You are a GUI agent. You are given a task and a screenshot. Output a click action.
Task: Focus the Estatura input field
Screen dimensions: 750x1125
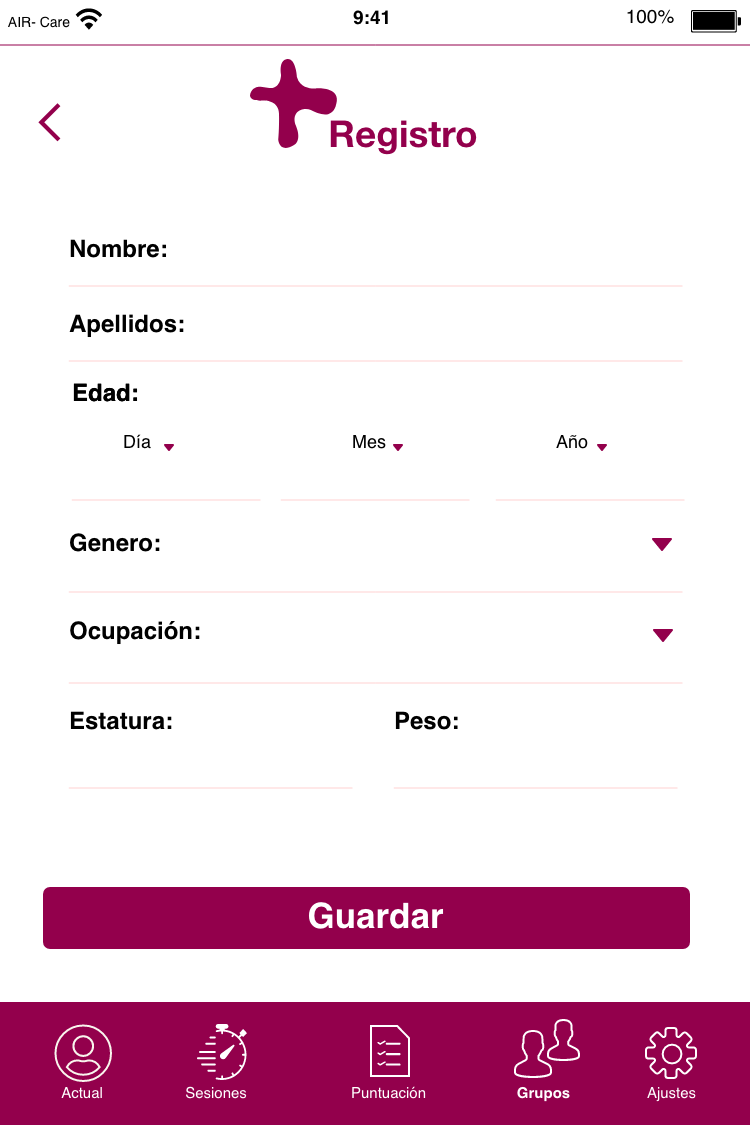point(210,765)
